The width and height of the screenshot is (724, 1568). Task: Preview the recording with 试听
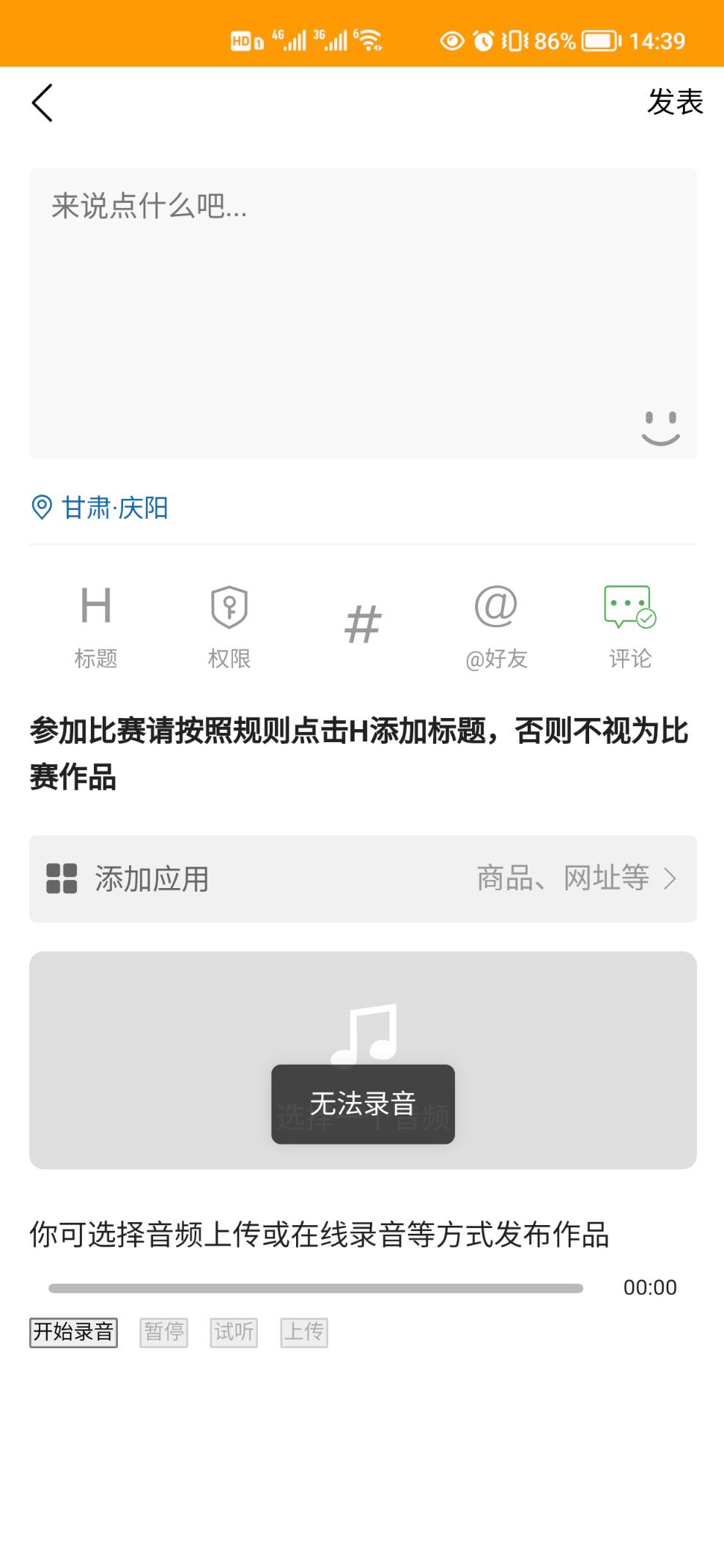pos(234,1332)
